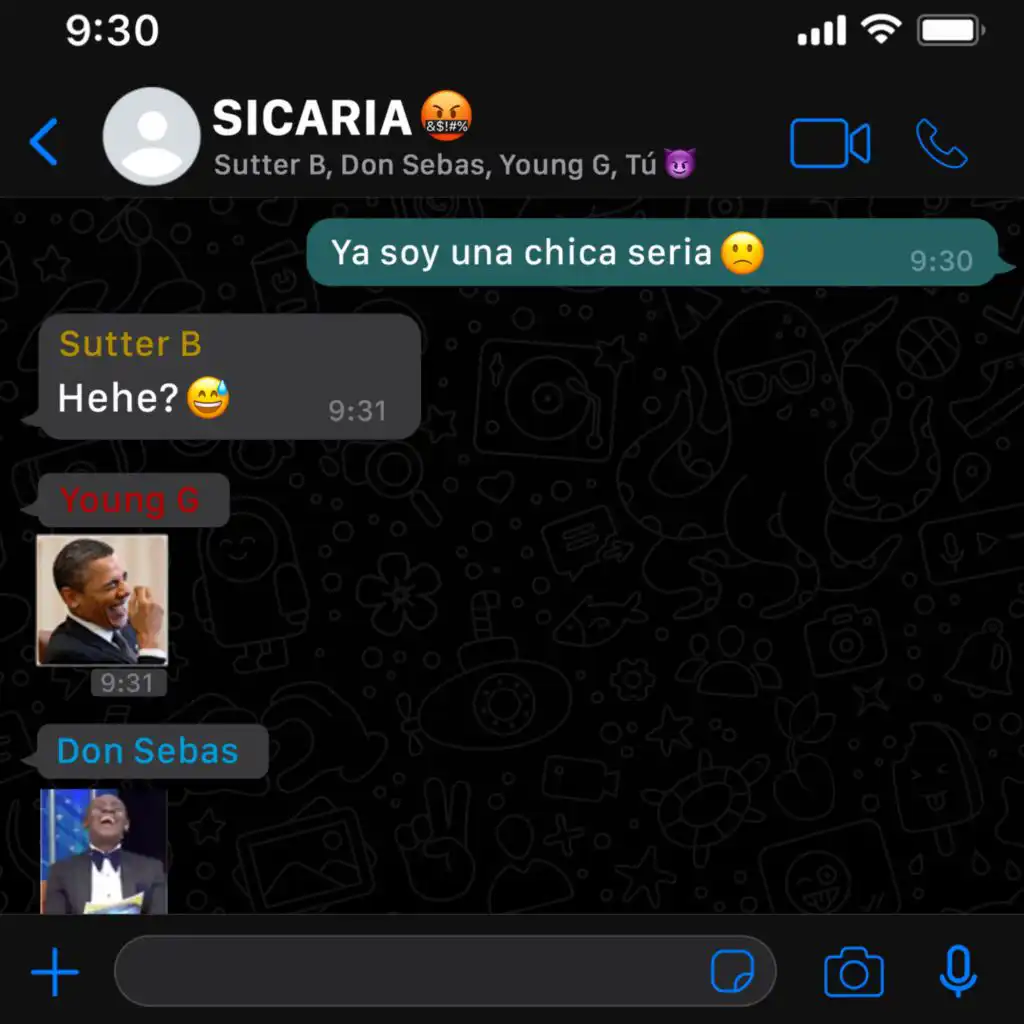Viewport: 1024px width, 1024px height.
Task: Open the attachment plus menu
Action: [55, 971]
